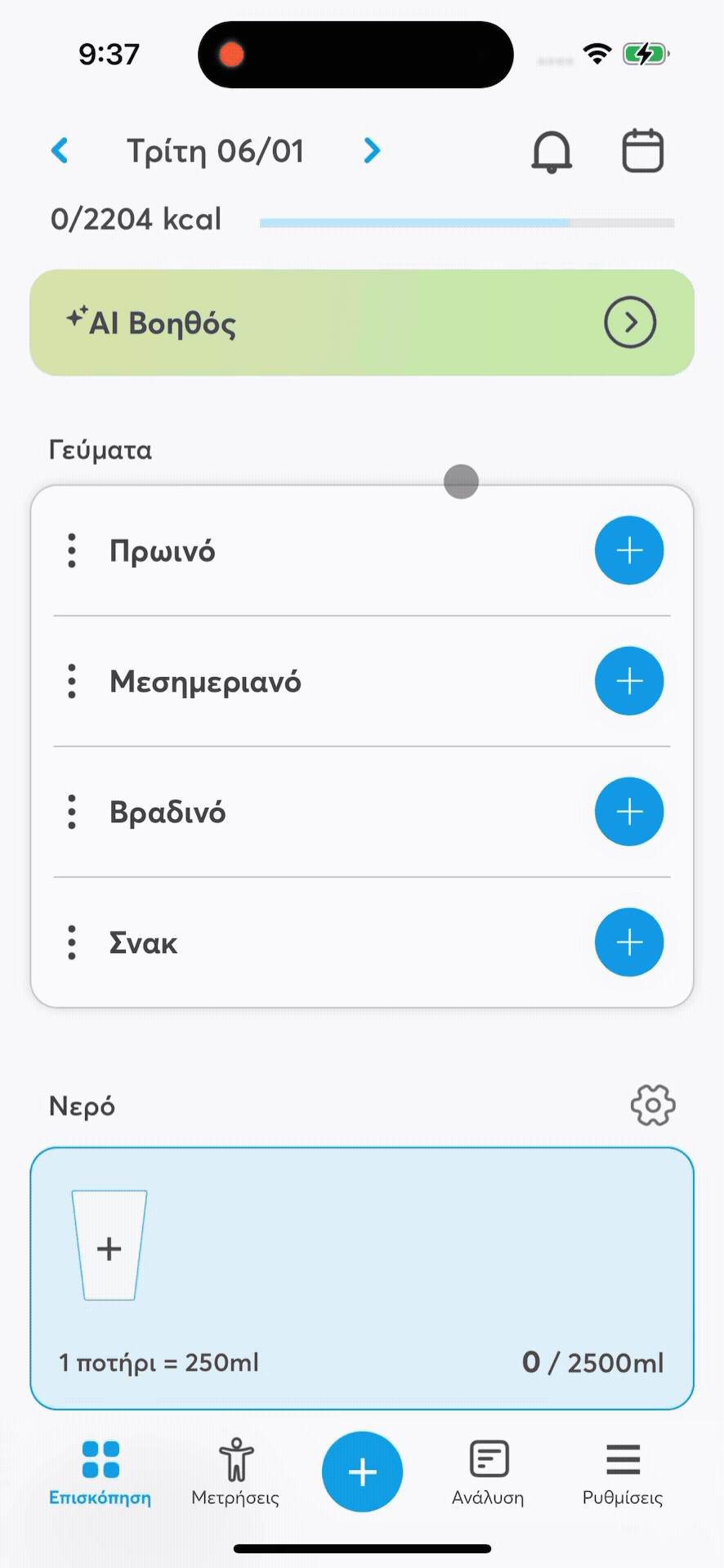This screenshot has width=724, height=1568.
Task: Switch to the Ανάλυση tab
Action: 489,1472
